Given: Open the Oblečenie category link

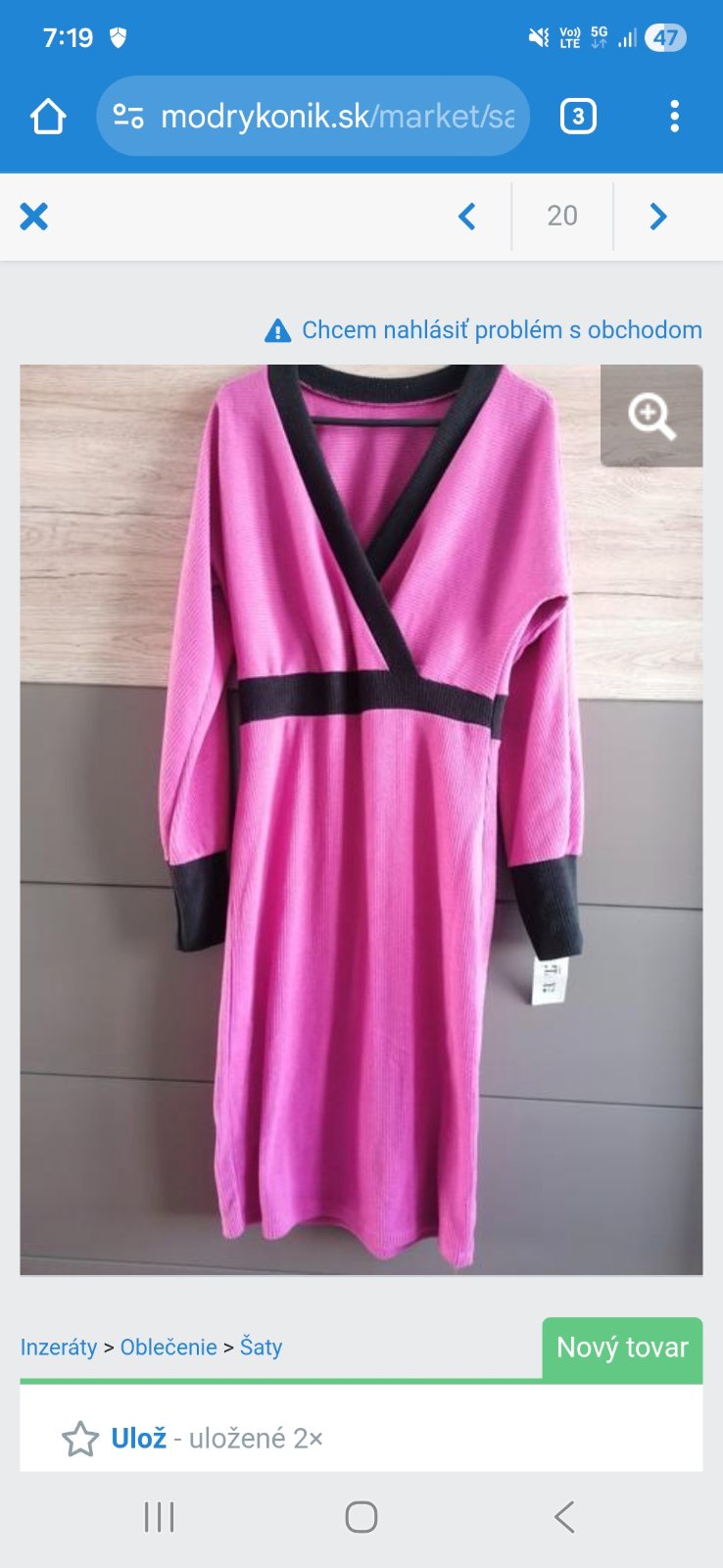Looking at the screenshot, I should (x=169, y=1347).
